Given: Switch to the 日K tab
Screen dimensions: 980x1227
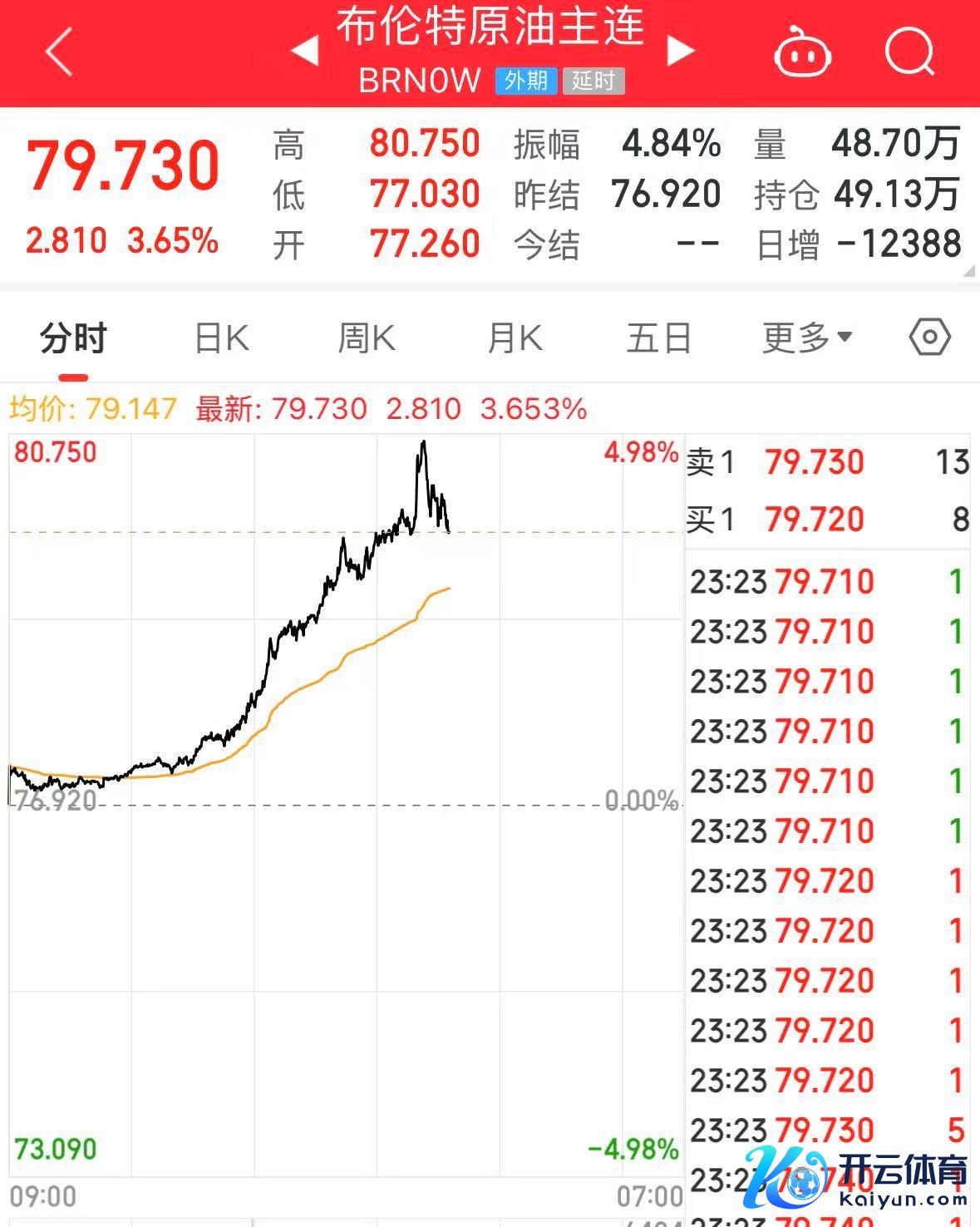Looking at the screenshot, I should click(221, 339).
